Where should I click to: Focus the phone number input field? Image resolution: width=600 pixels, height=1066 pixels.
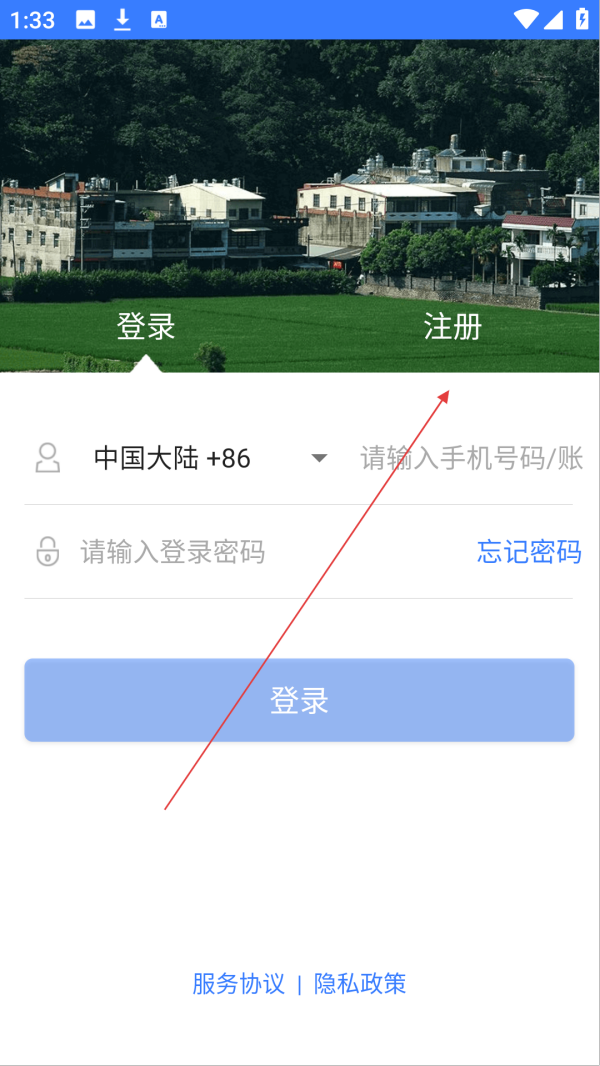tap(471, 458)
